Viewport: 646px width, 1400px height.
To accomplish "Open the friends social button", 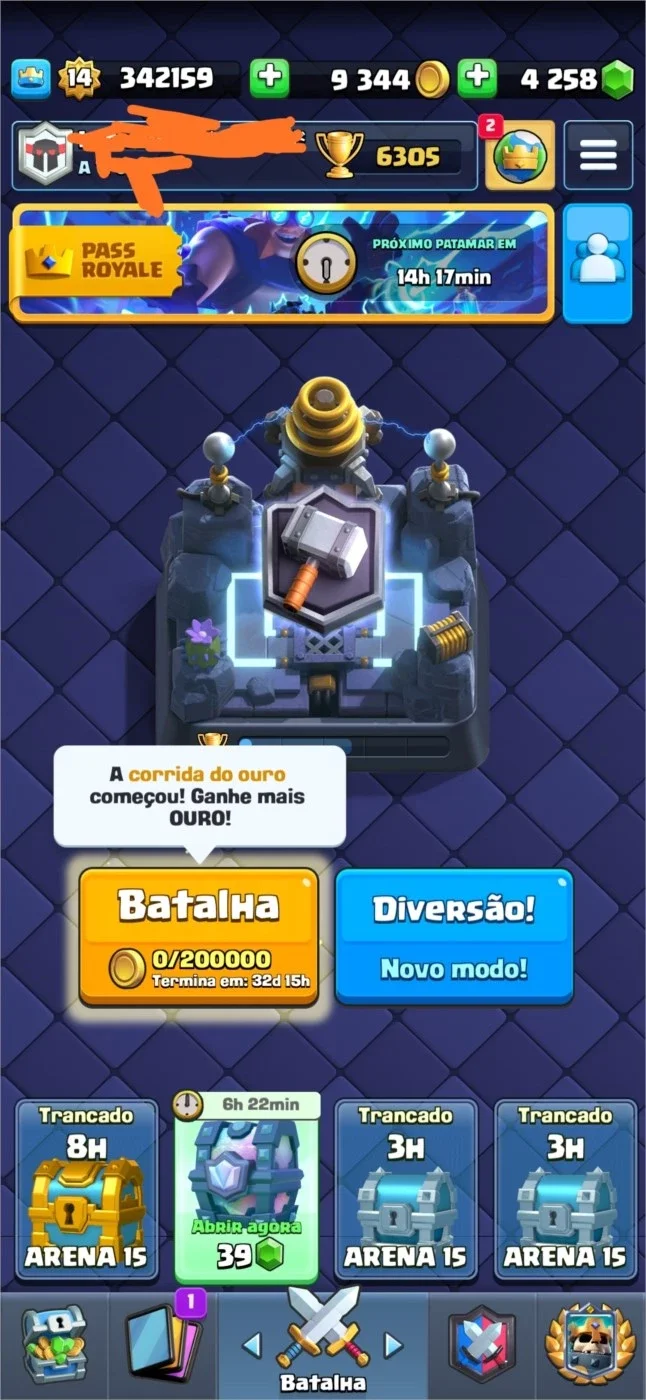I will click(597, 264).
